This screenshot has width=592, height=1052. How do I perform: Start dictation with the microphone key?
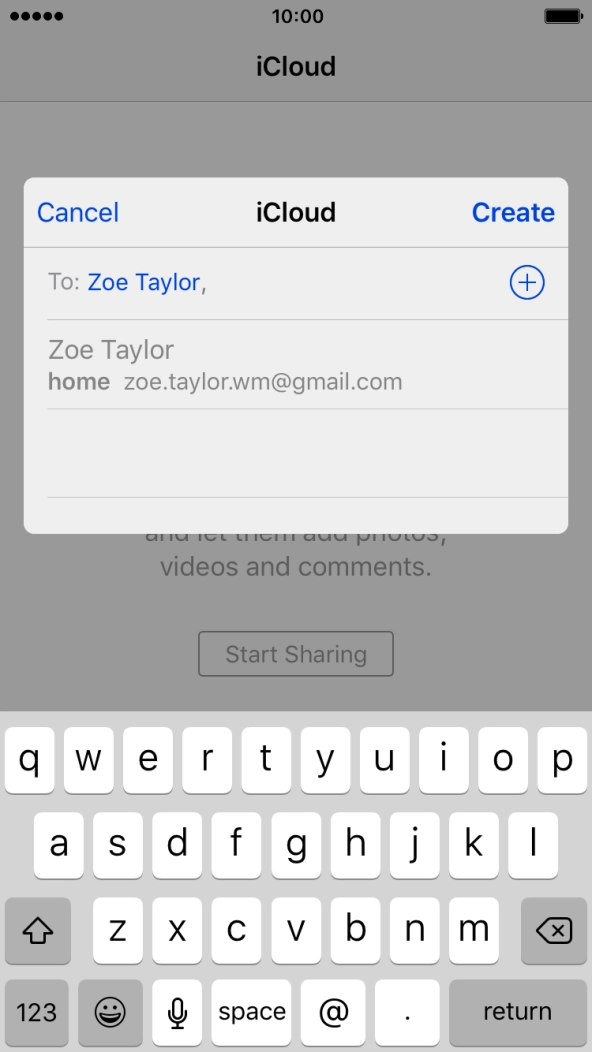(x=177, y=1012)
